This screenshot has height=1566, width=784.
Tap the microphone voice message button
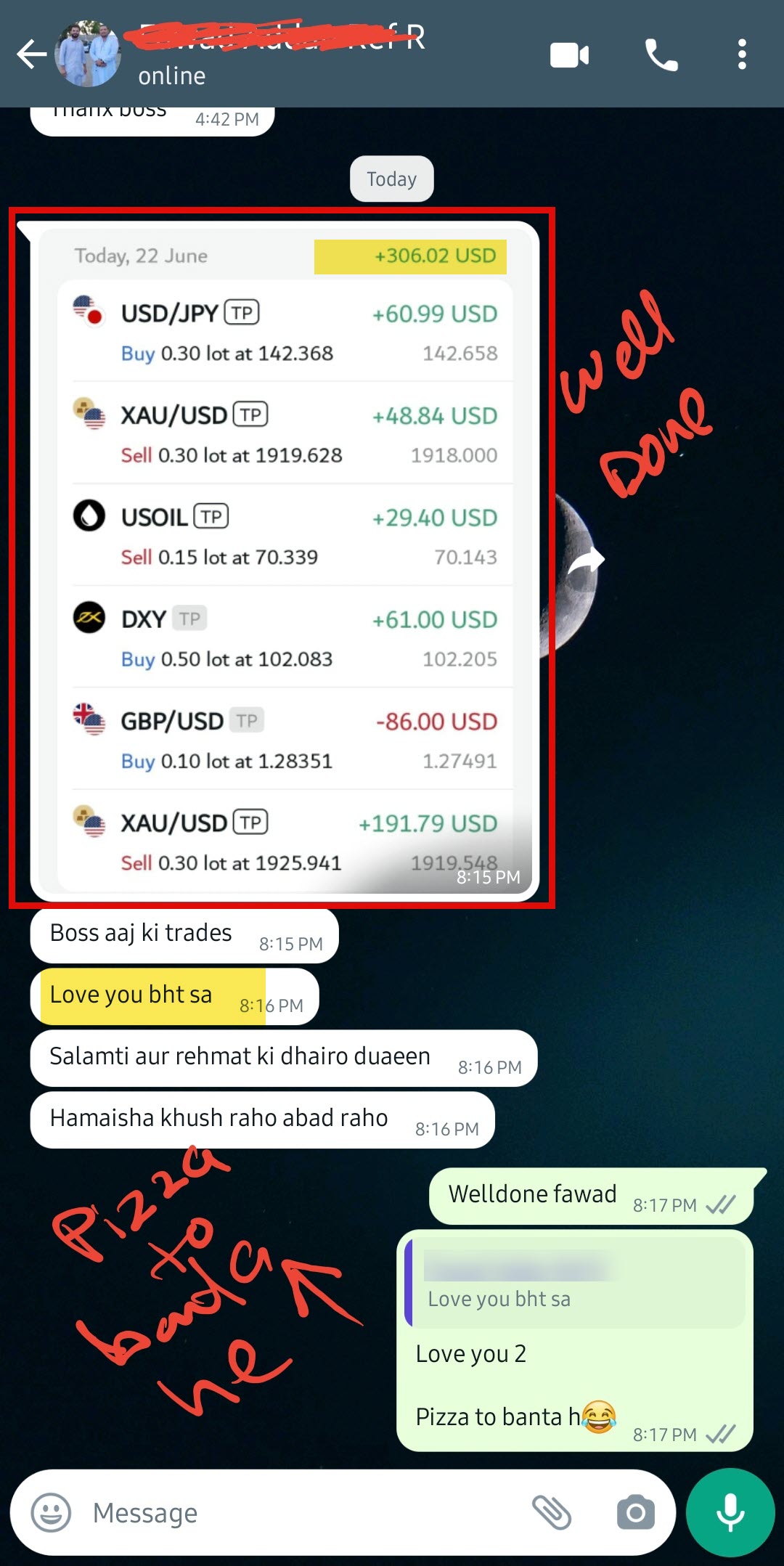[x=730, y=1513]
